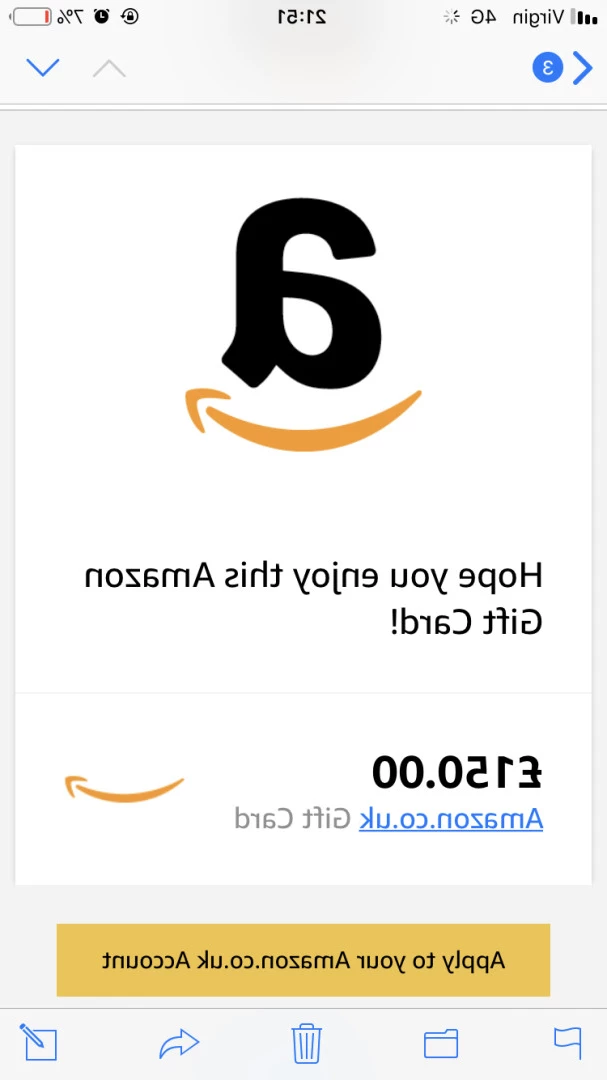Viewport: 607px width, 1080px height.
Task: Tap Apply to your Amazon.co.uk Account
Action: 303,960
